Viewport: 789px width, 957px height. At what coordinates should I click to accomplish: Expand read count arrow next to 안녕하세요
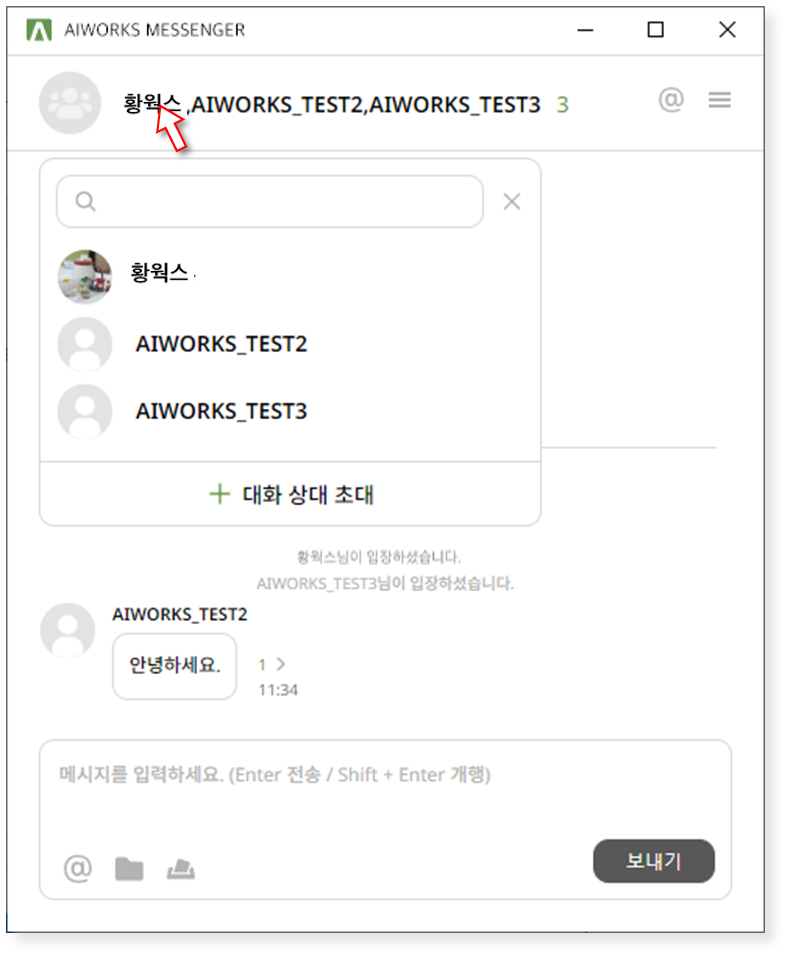point(280,664)
